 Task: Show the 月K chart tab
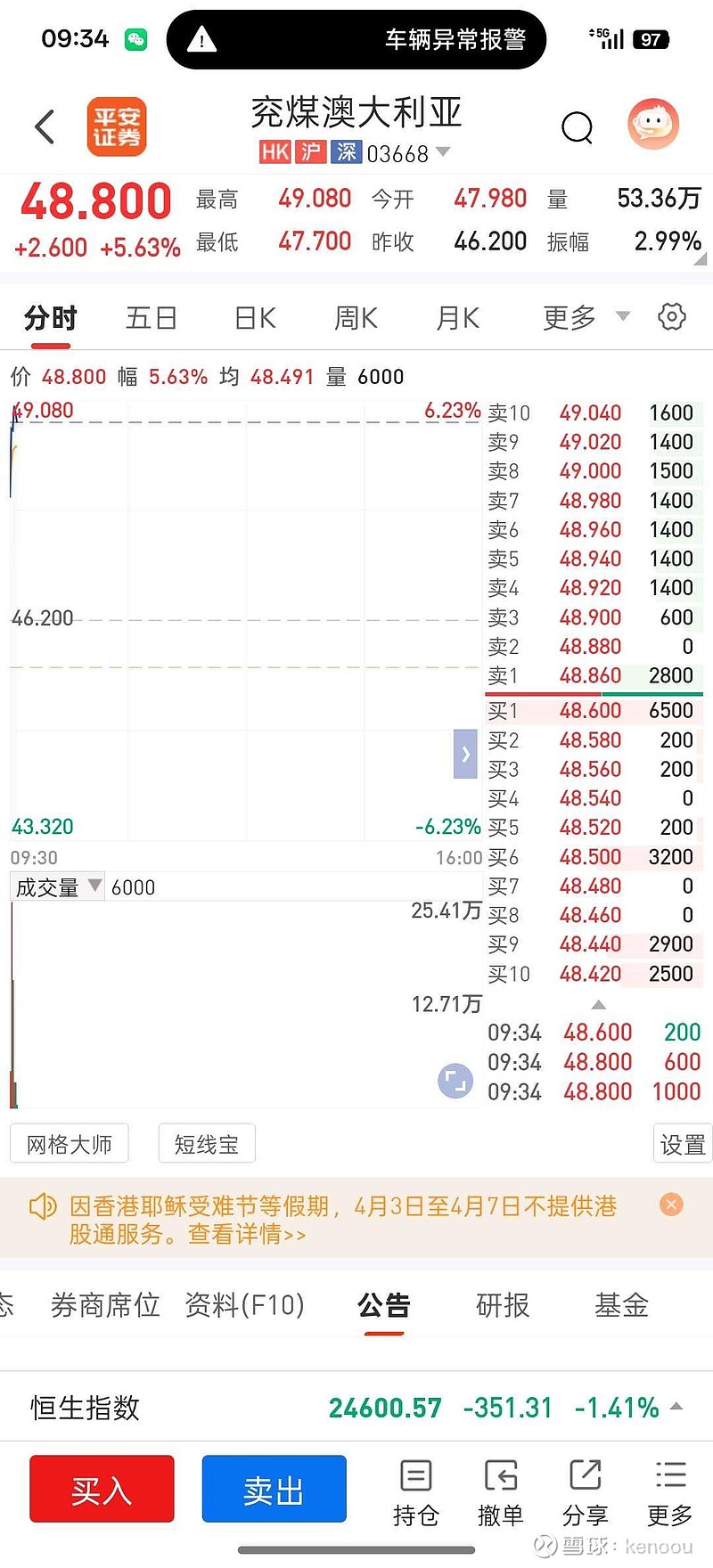click(x=458, y=318)
